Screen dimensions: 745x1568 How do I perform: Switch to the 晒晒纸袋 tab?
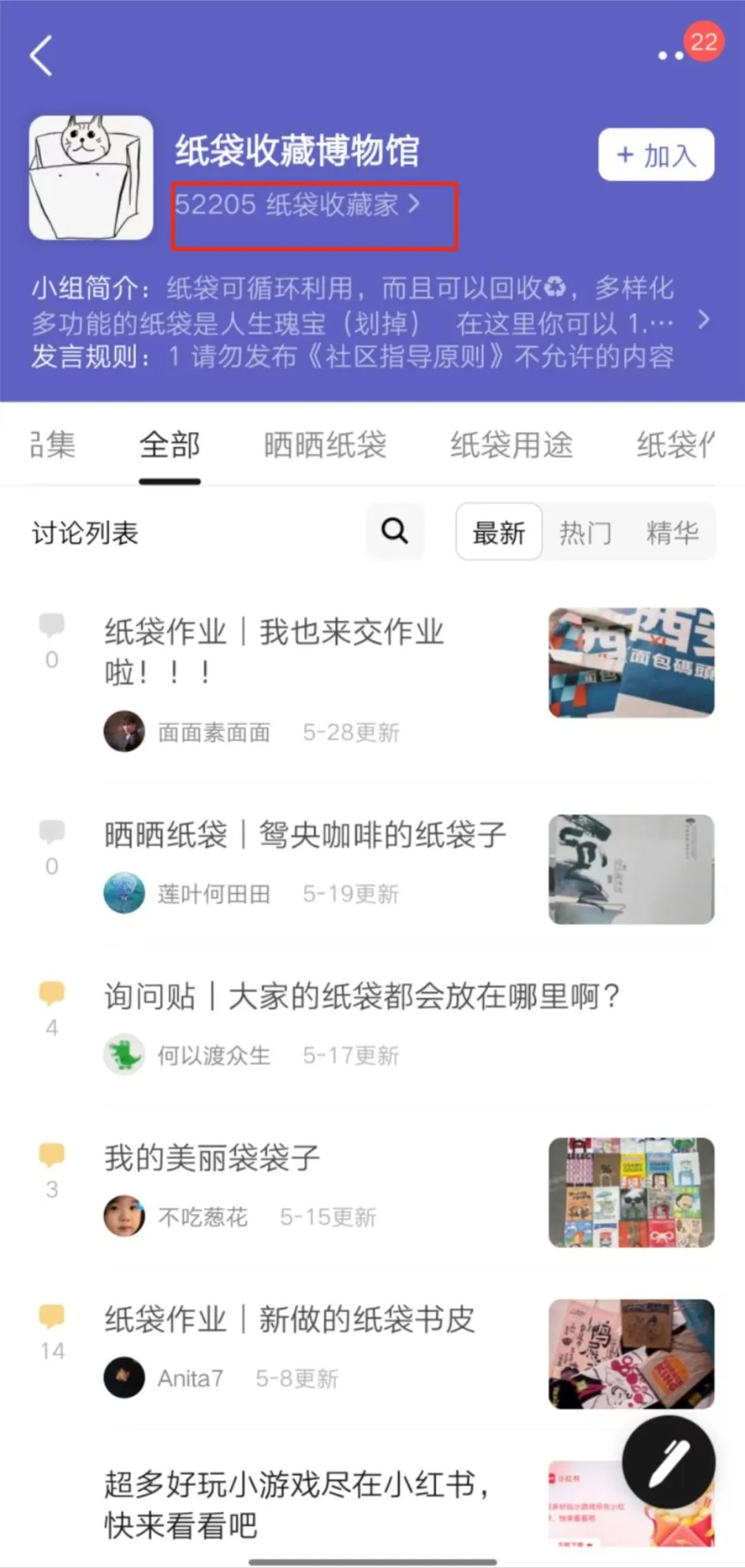tap(325, 445)
